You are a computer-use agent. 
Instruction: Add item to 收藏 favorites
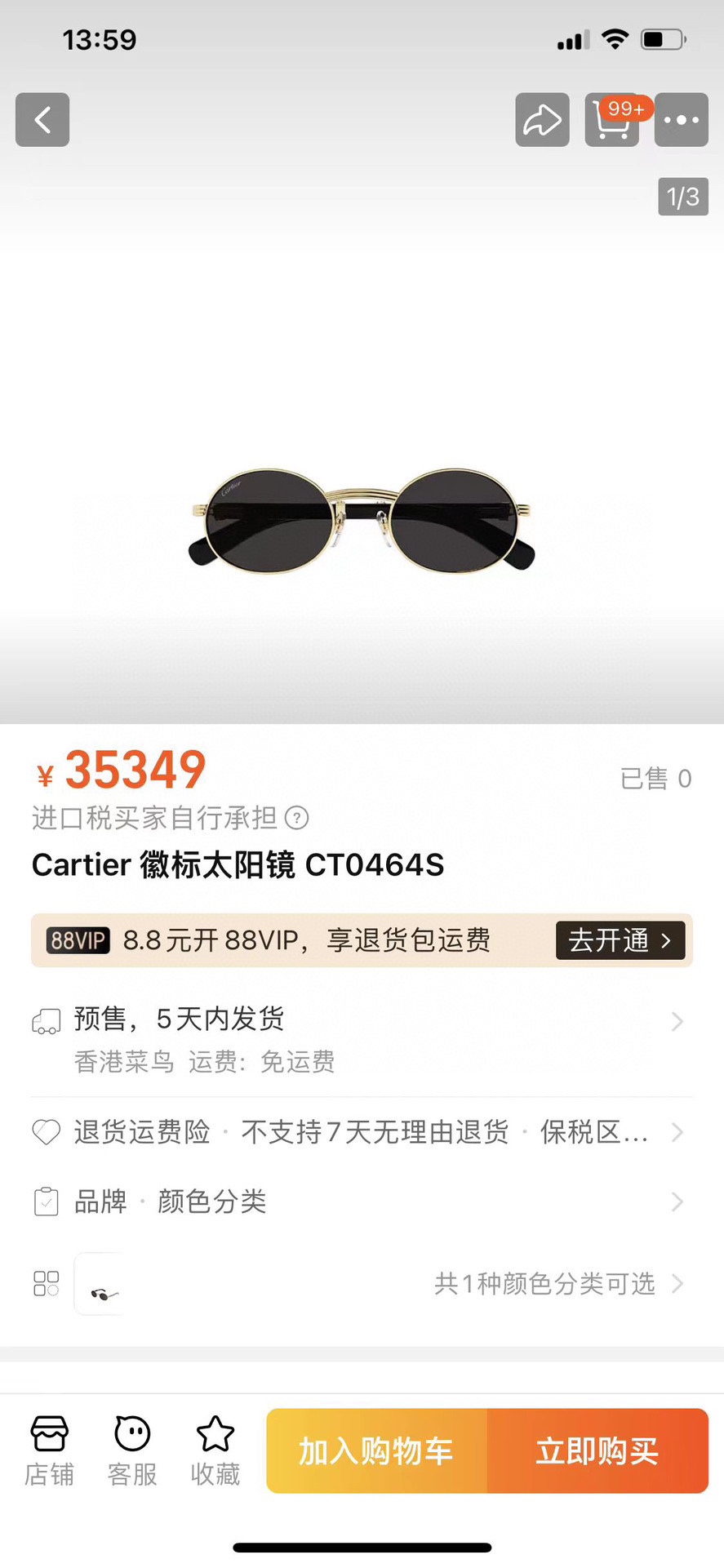(x=215, y=1450)
